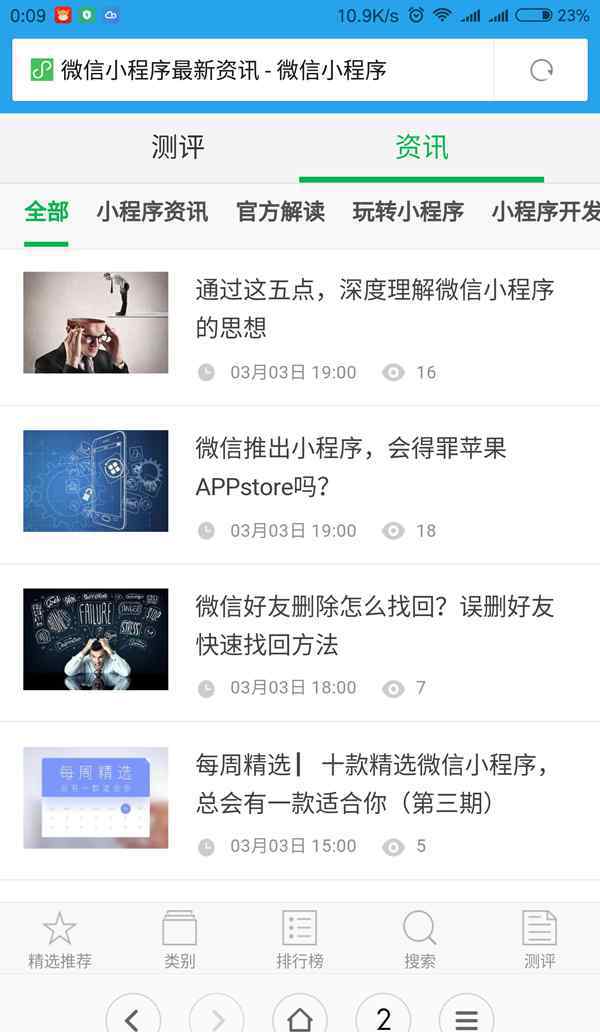This screenshot has height=1032, width=600.
Task: Open article 微信好友删除怎么找回
Action: (x=374, y=625)
